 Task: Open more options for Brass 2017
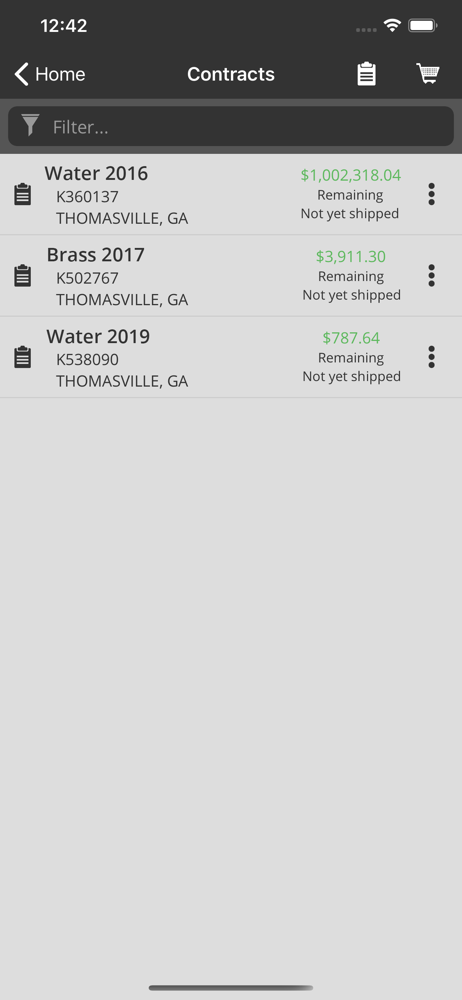pyautogui.click(x=431, y=276)
